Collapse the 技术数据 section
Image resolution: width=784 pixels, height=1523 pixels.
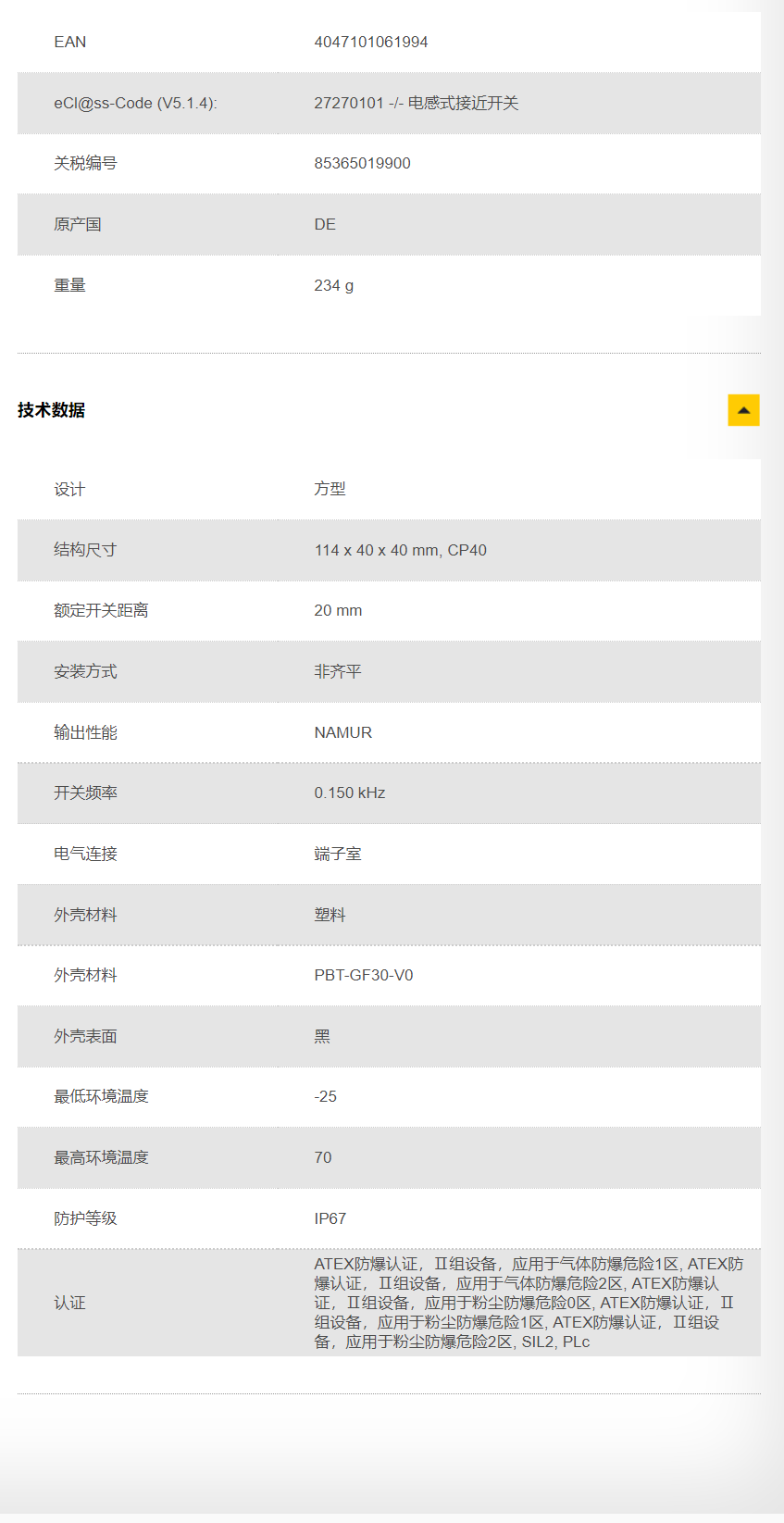point(743,410)
